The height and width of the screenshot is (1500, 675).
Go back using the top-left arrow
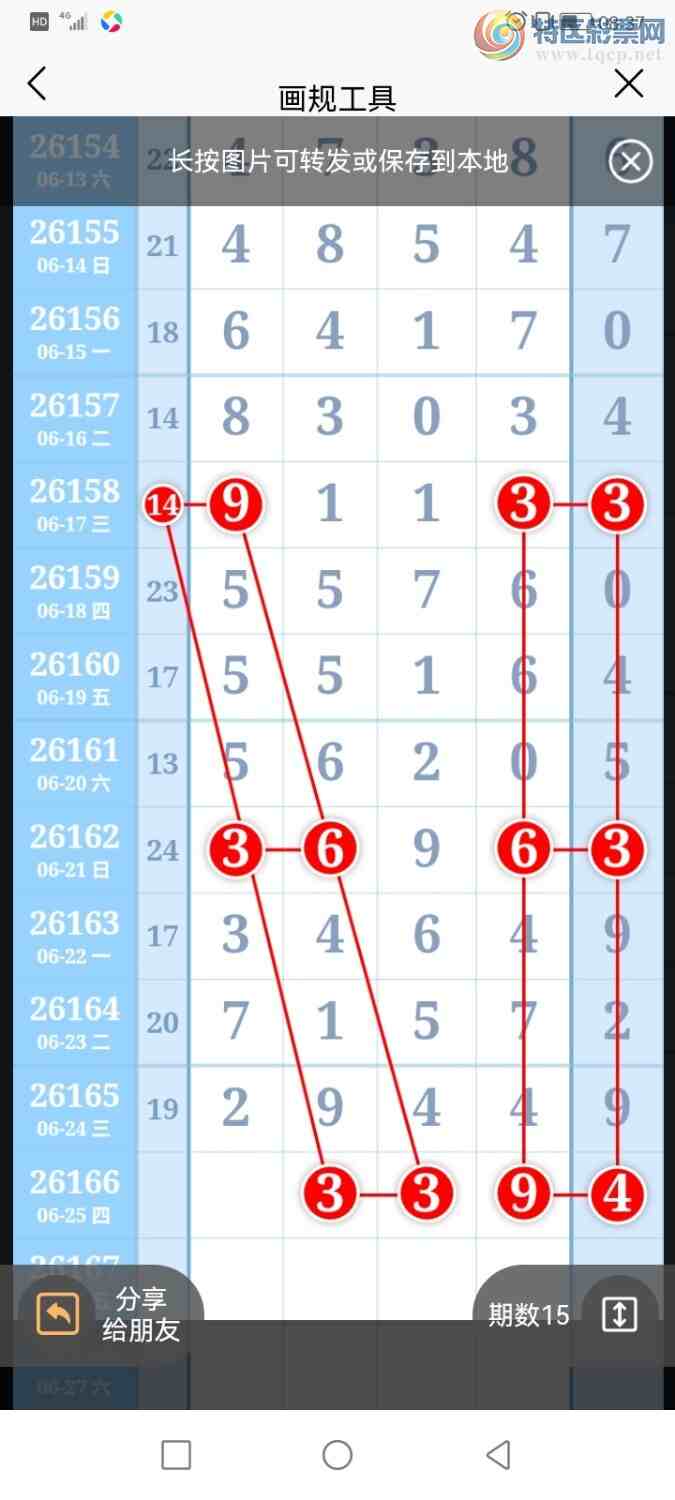coord(37,84)
